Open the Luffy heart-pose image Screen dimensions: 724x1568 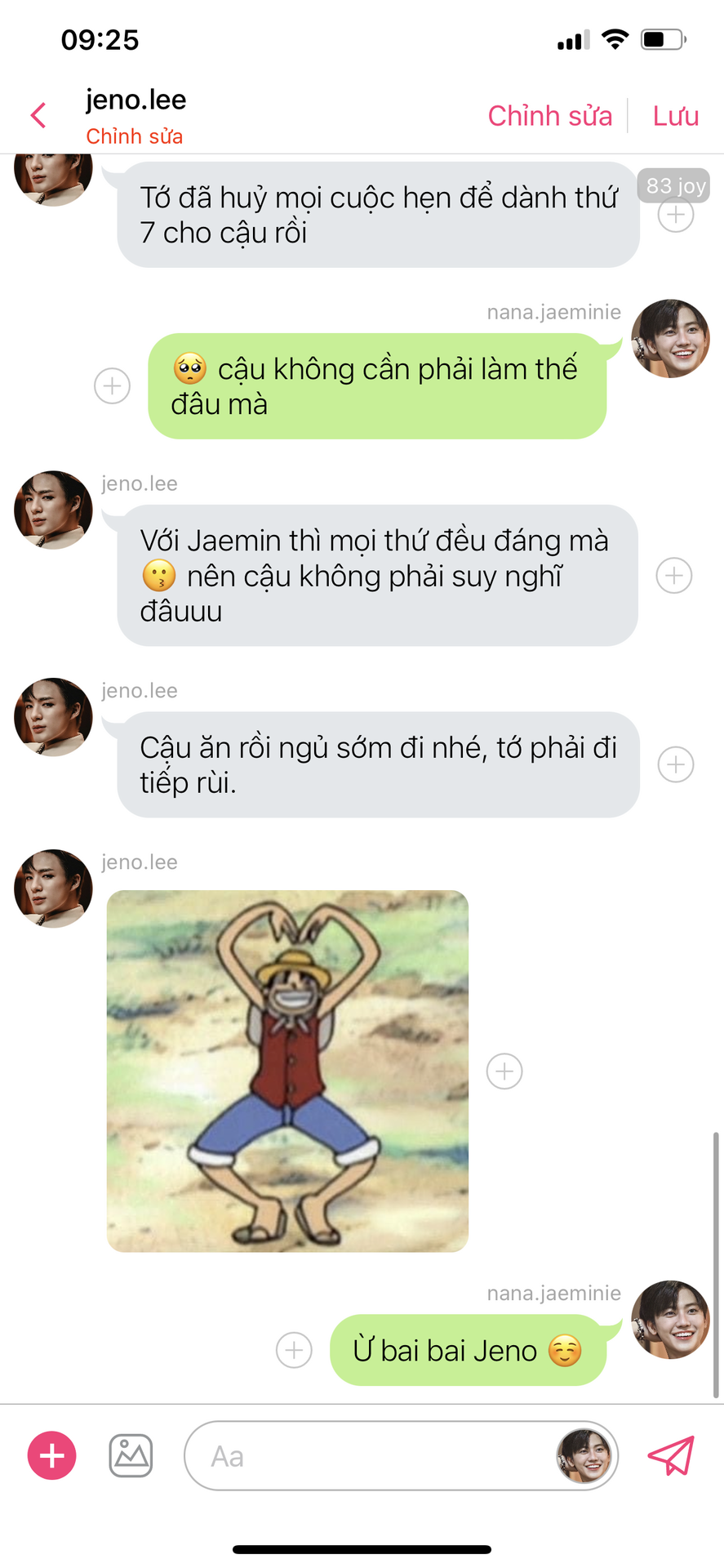tap(287, 1071)
